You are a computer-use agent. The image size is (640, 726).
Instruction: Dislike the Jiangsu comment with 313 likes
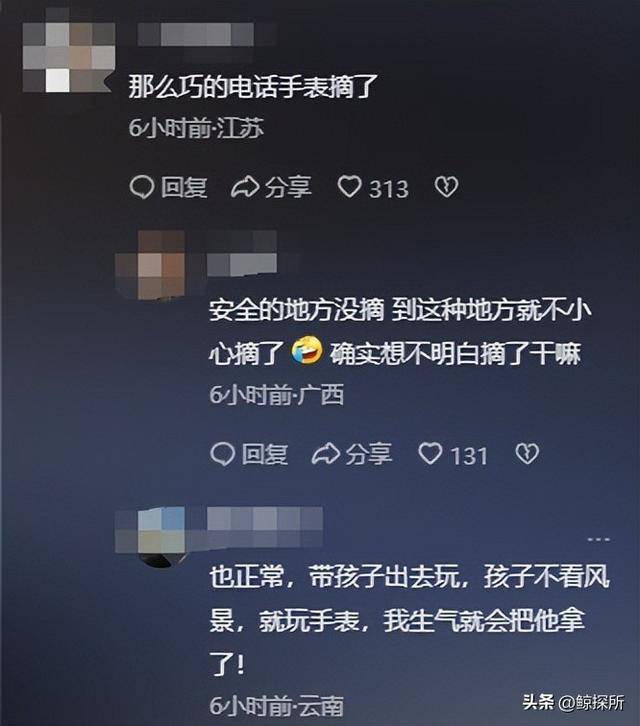[445, 187]
